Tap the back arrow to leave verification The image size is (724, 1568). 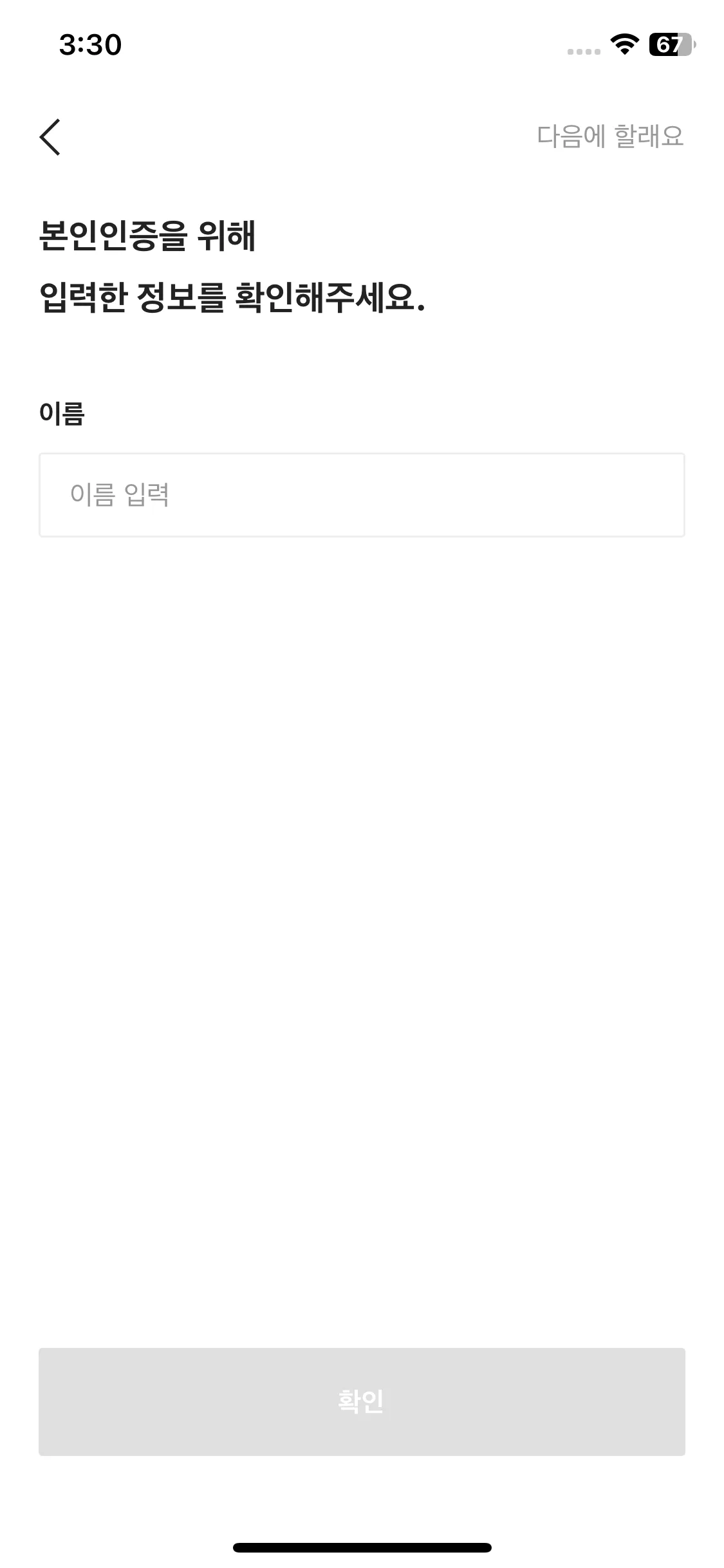point(50,137)
